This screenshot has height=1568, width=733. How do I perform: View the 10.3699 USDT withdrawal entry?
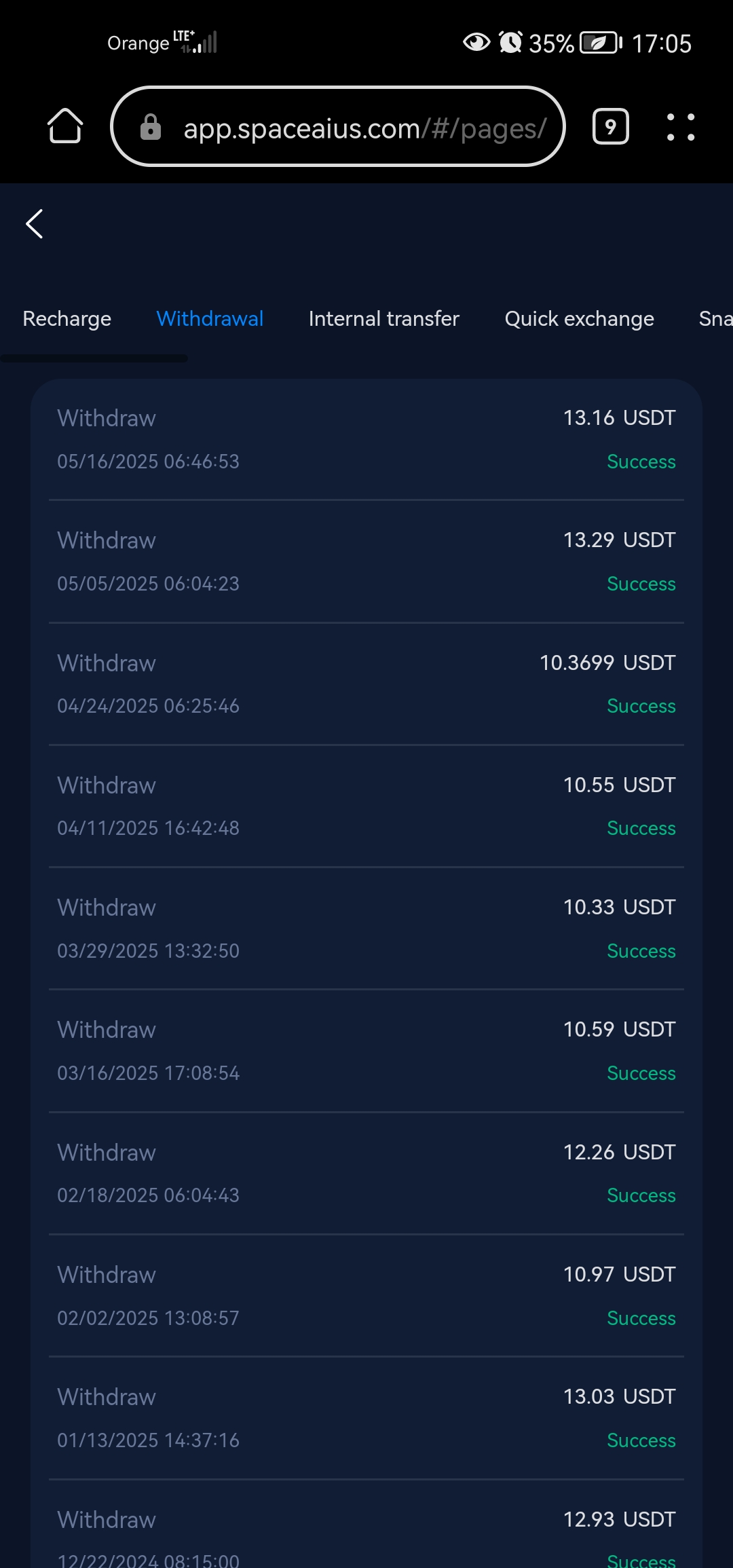pyautogui.click(x=366, y=684)
